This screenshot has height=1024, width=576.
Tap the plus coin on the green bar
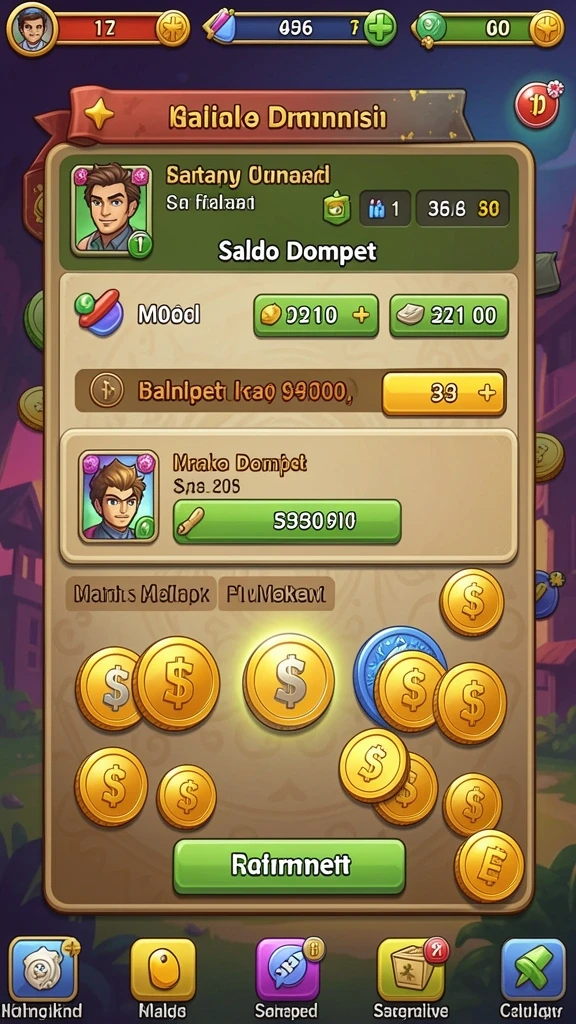click(x=546, y=28)
